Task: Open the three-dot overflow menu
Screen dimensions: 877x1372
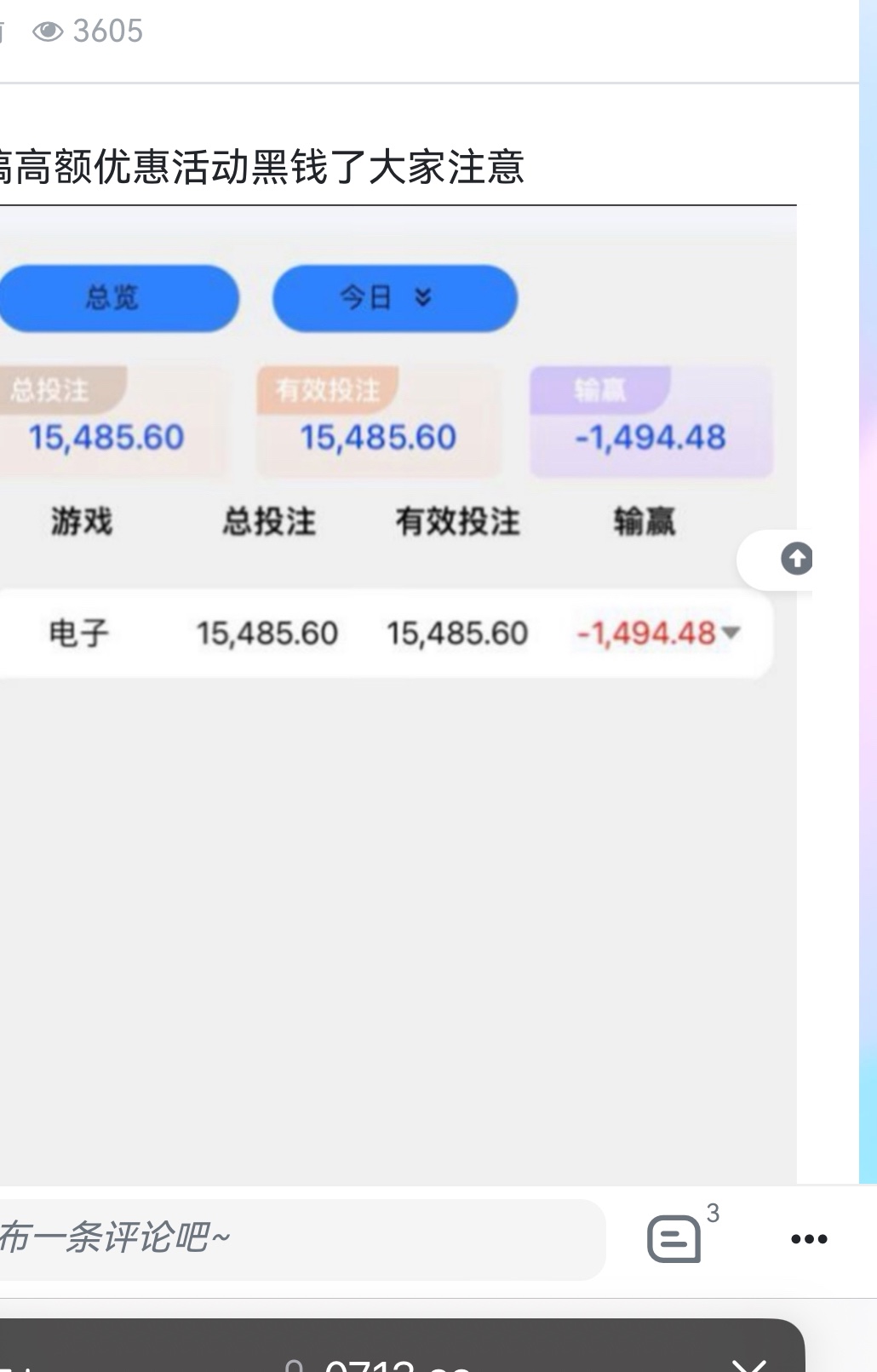Action: click(x=808, y=1239)
